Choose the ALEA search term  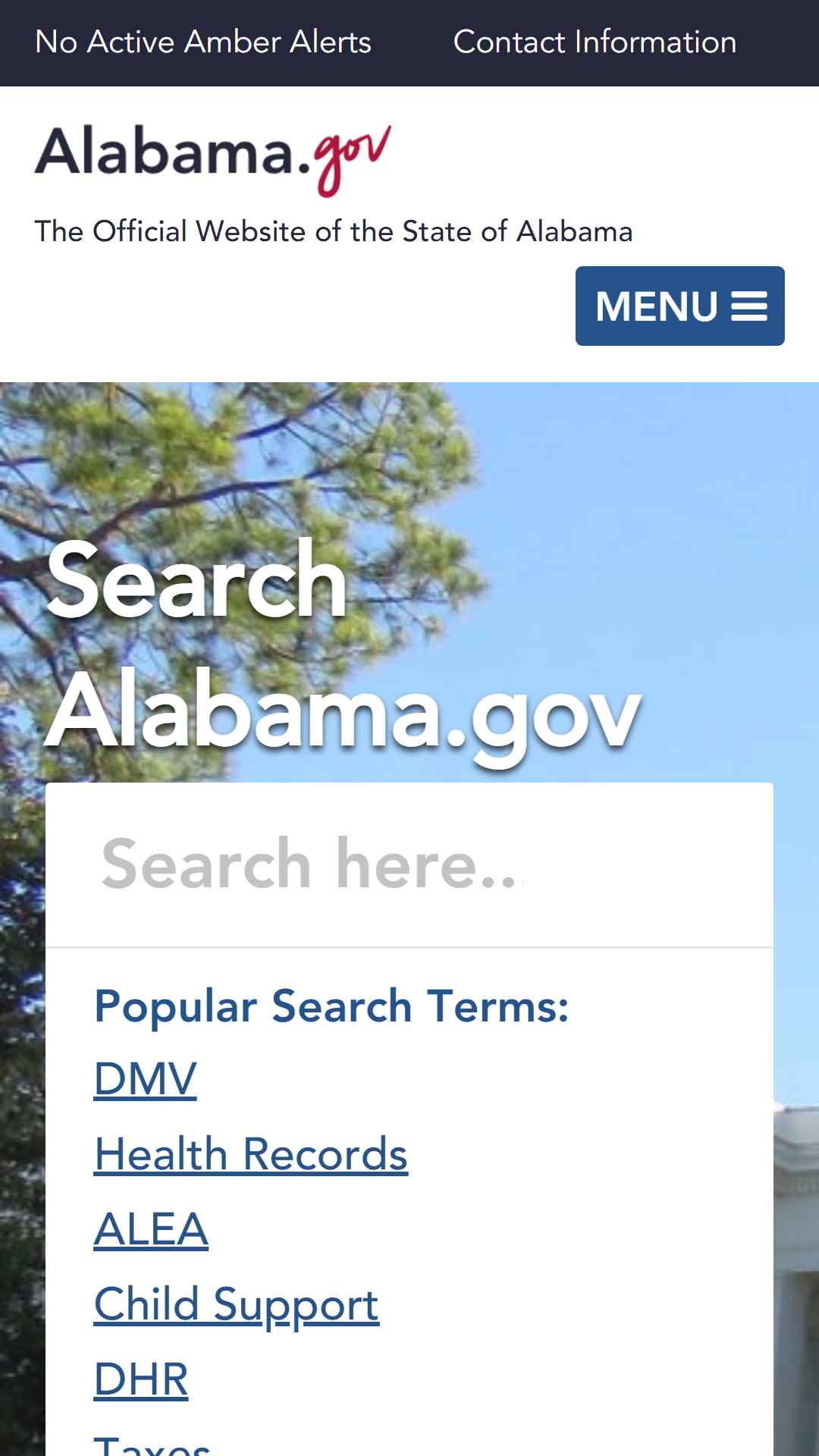pyautogui.click(x=151, y=1229)
